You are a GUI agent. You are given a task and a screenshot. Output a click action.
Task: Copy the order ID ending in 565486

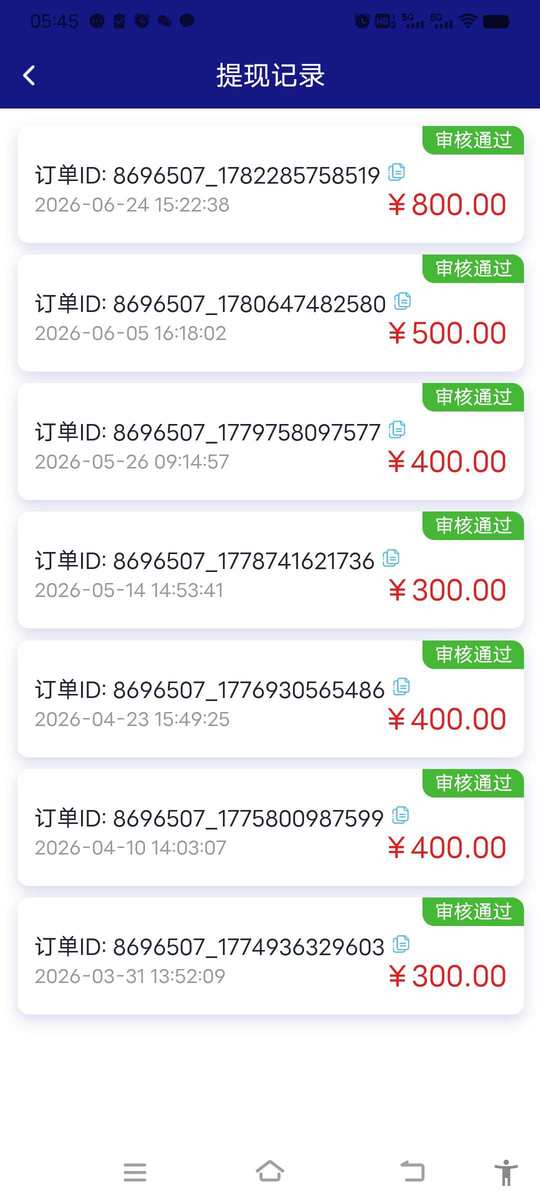pyautogui.click(x=401, y=686)
